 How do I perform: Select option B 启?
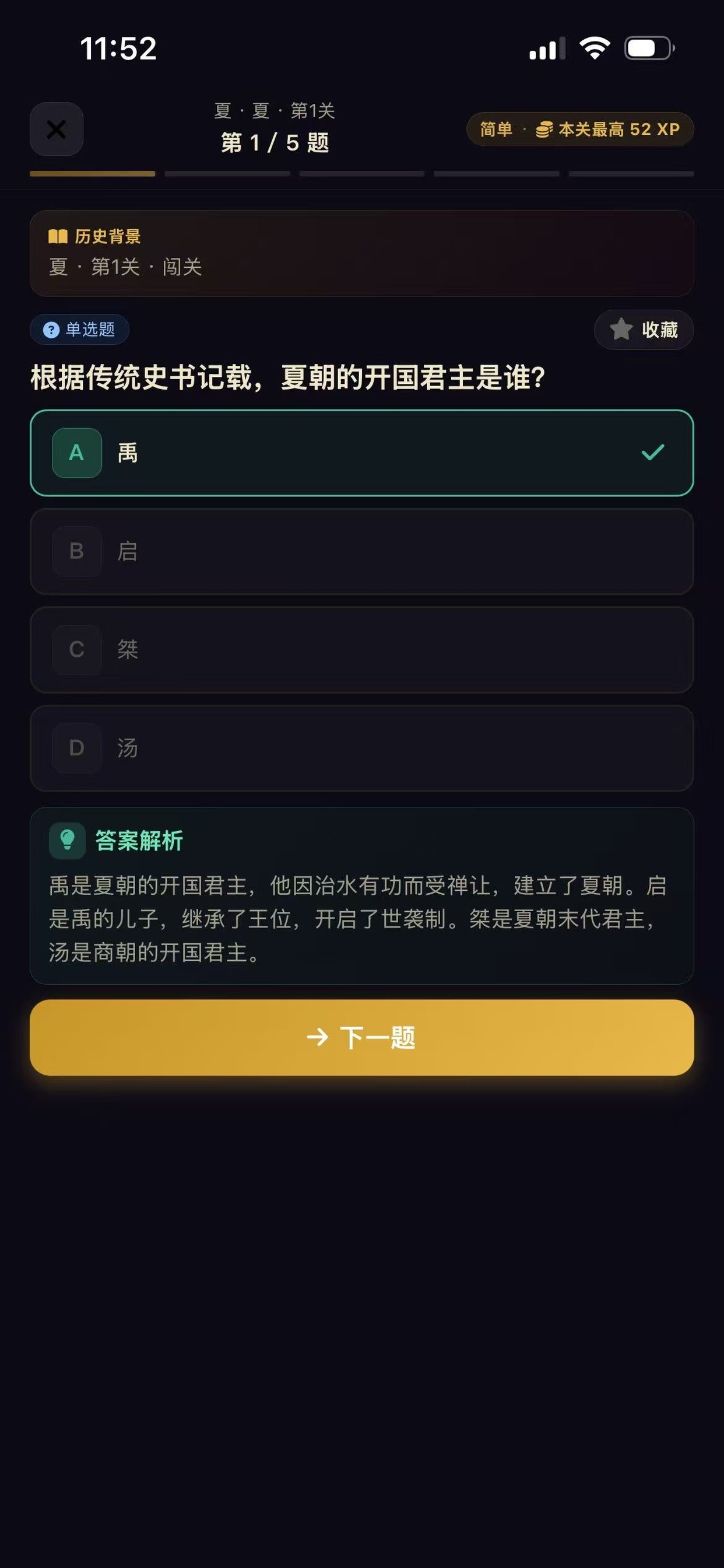361,551
